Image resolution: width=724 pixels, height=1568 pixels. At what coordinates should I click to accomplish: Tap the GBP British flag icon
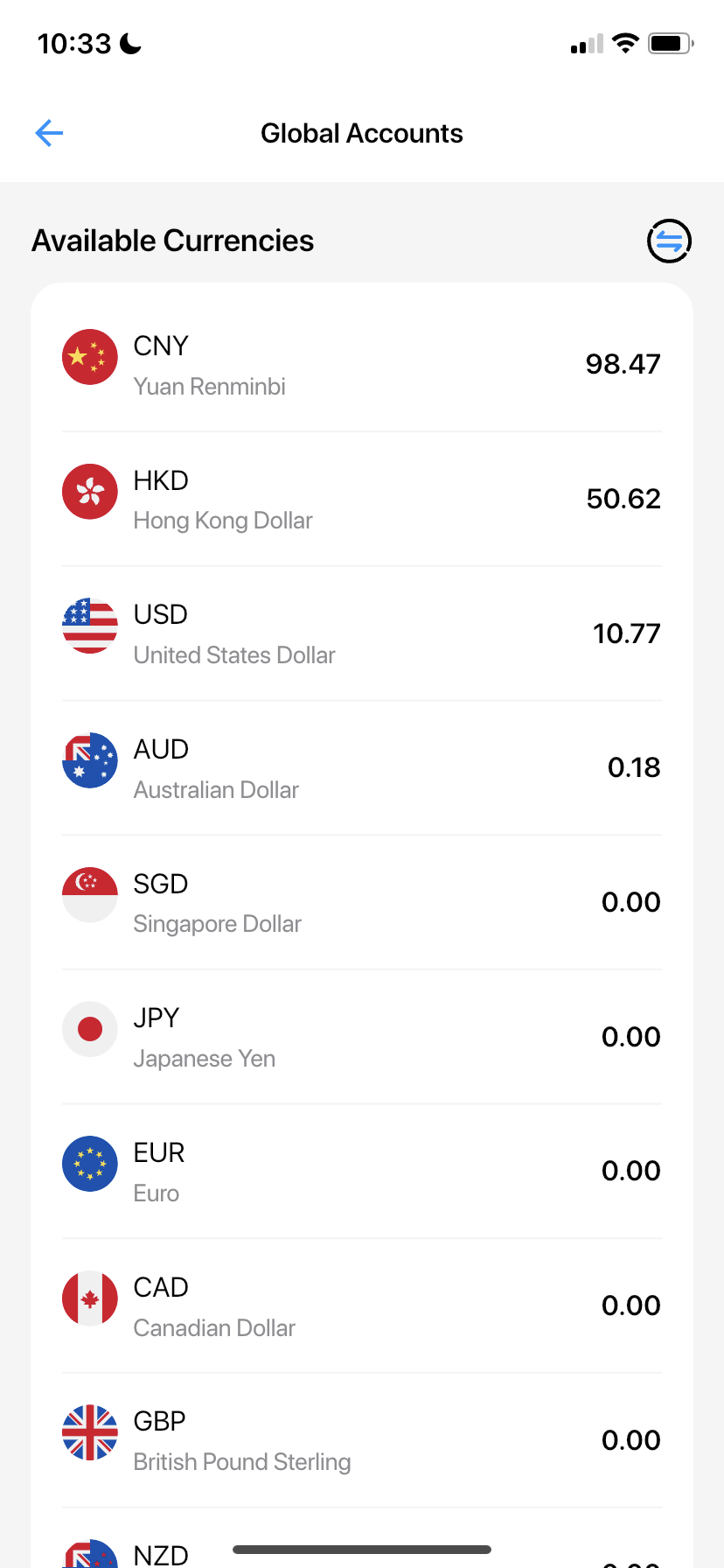89,1432
